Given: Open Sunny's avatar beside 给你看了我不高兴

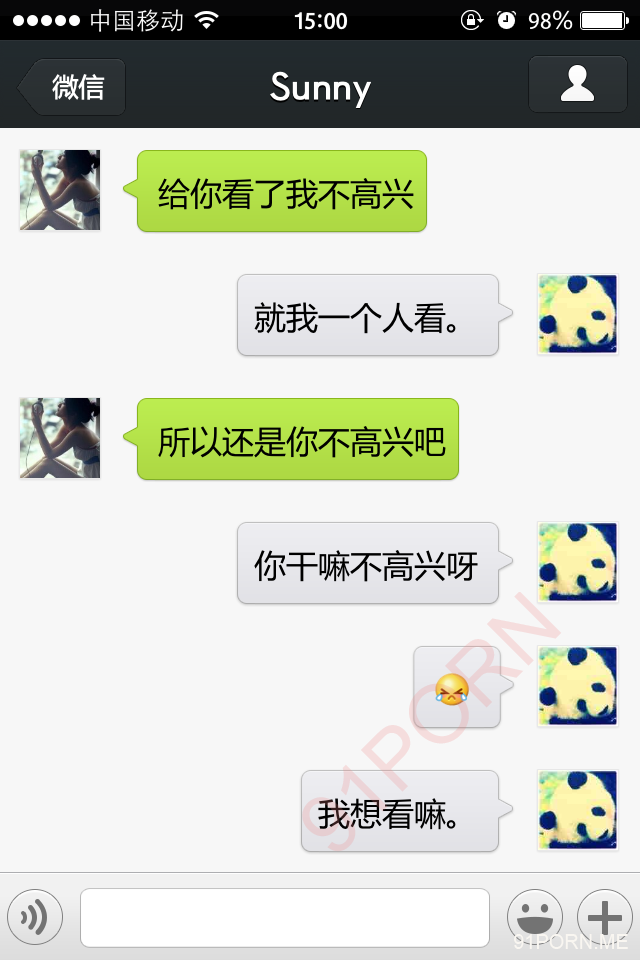Looking at the screenshot, I should 60,190.
